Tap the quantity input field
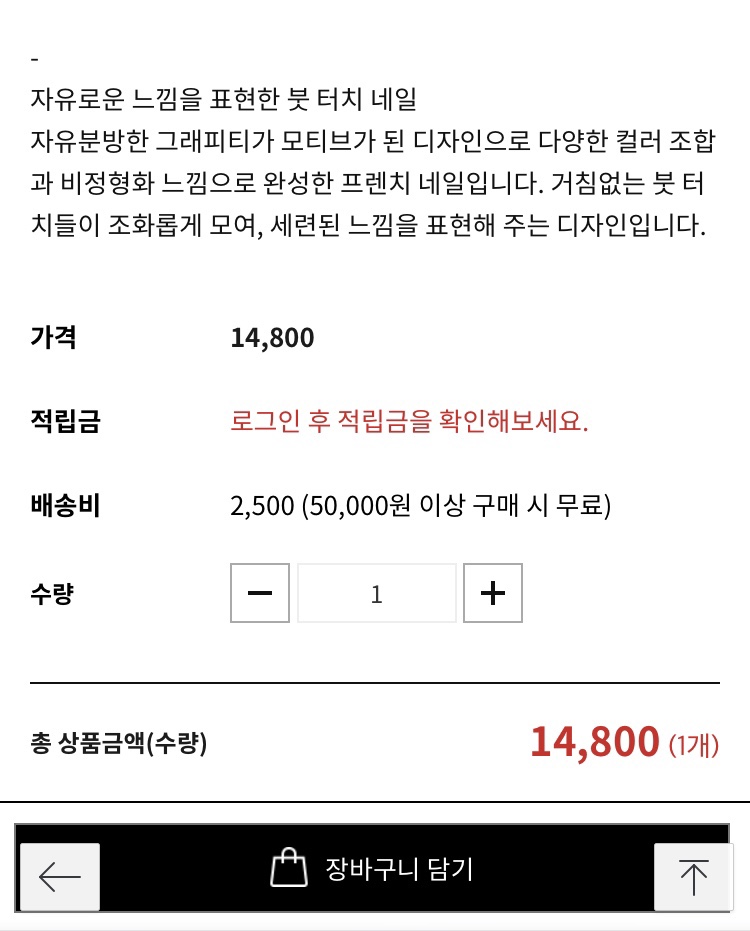 [x=376, y=594]
